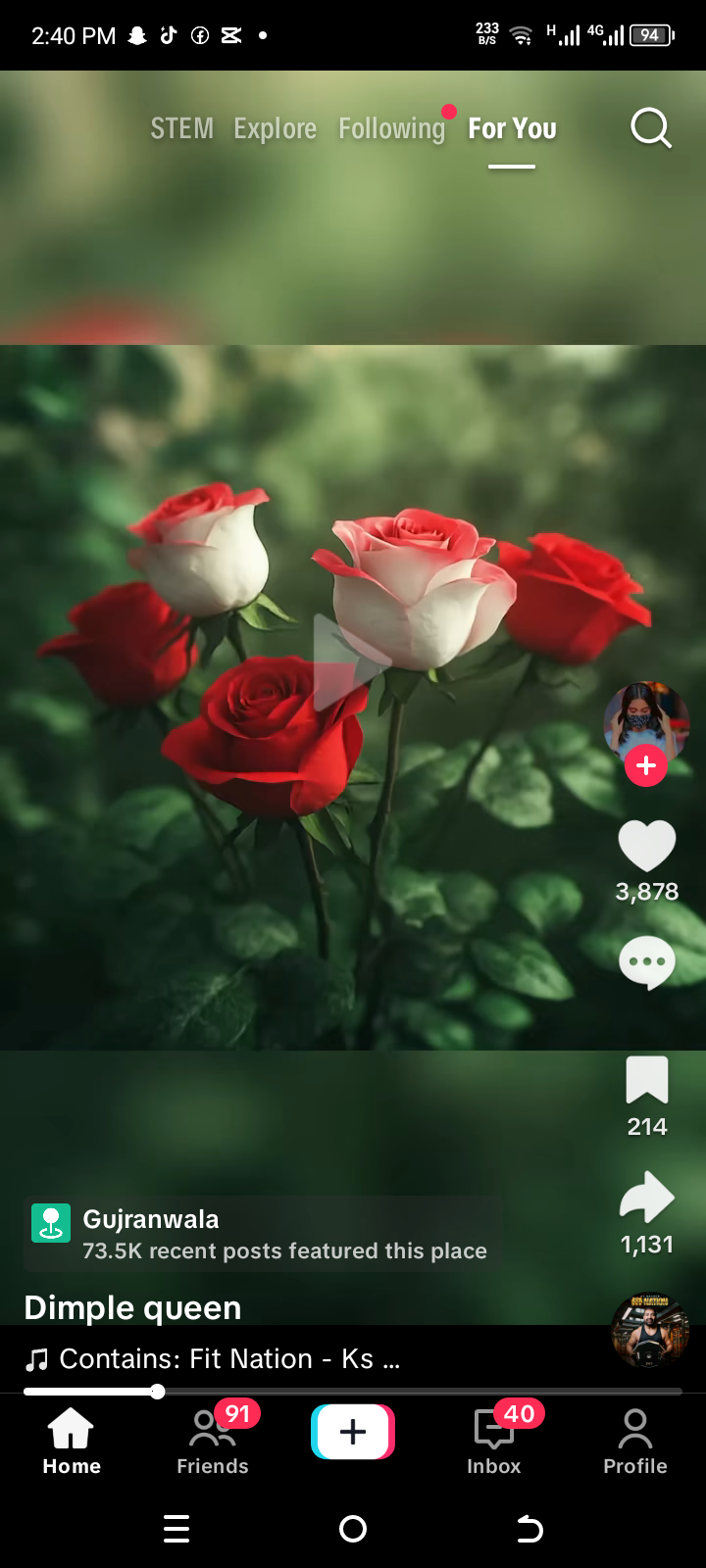This screenshot has height=1568, width=706.
Task: Tap the Contains: Fit Nation sound label
Action: point(214,1359)
